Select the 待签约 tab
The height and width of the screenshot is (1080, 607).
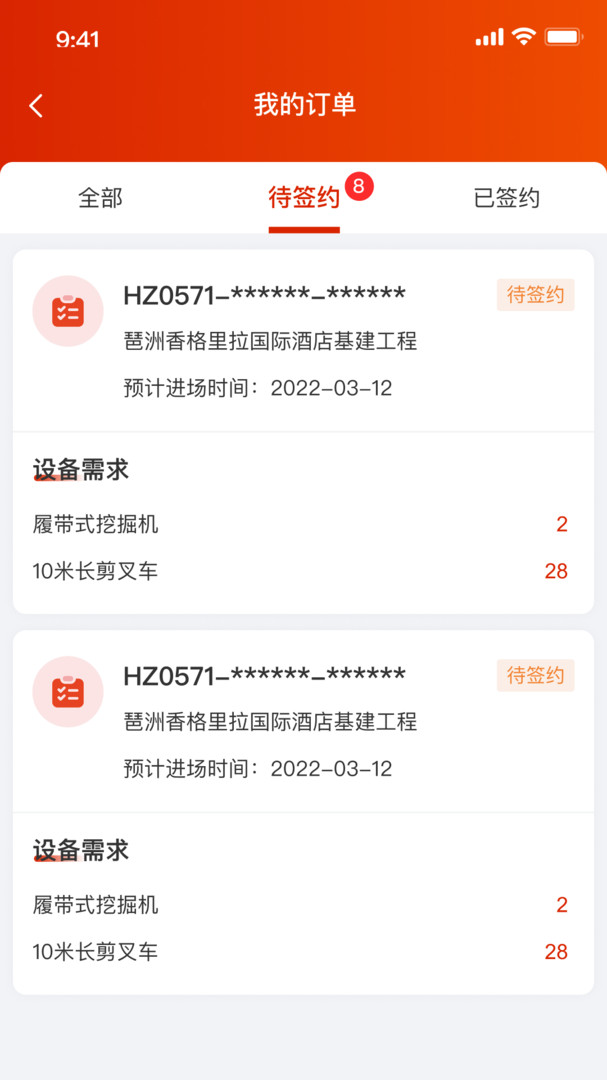(304, 198)
